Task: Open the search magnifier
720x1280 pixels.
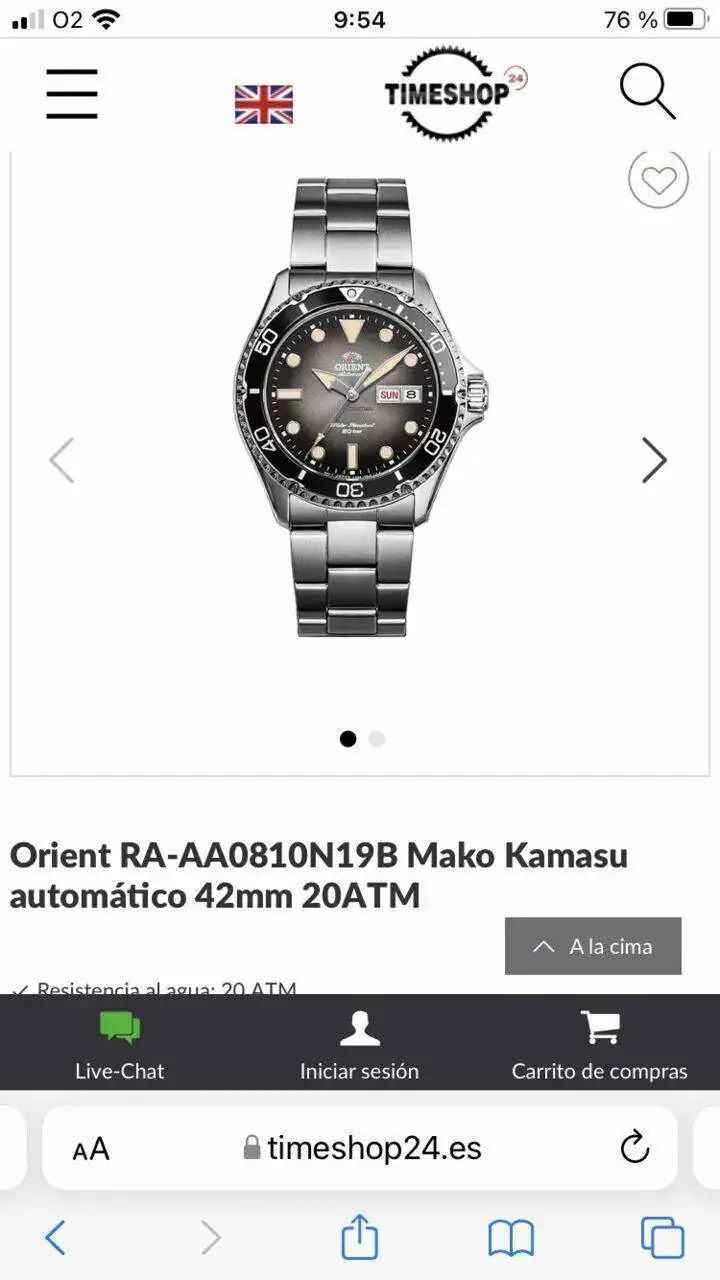Action: pos(647,92)
